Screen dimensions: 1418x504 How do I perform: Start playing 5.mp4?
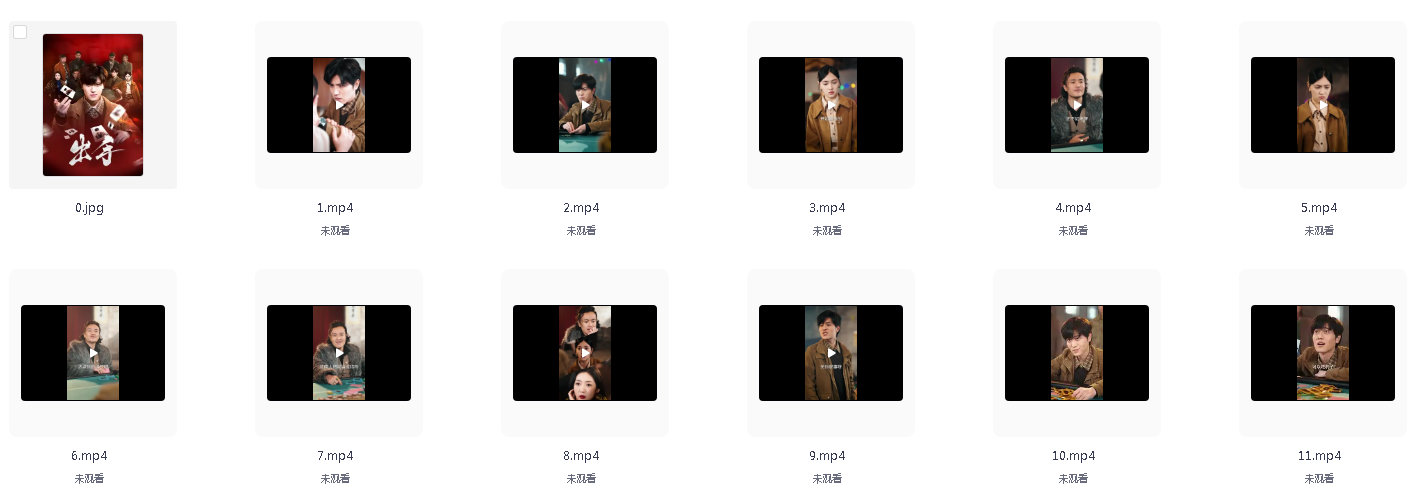1323,105
